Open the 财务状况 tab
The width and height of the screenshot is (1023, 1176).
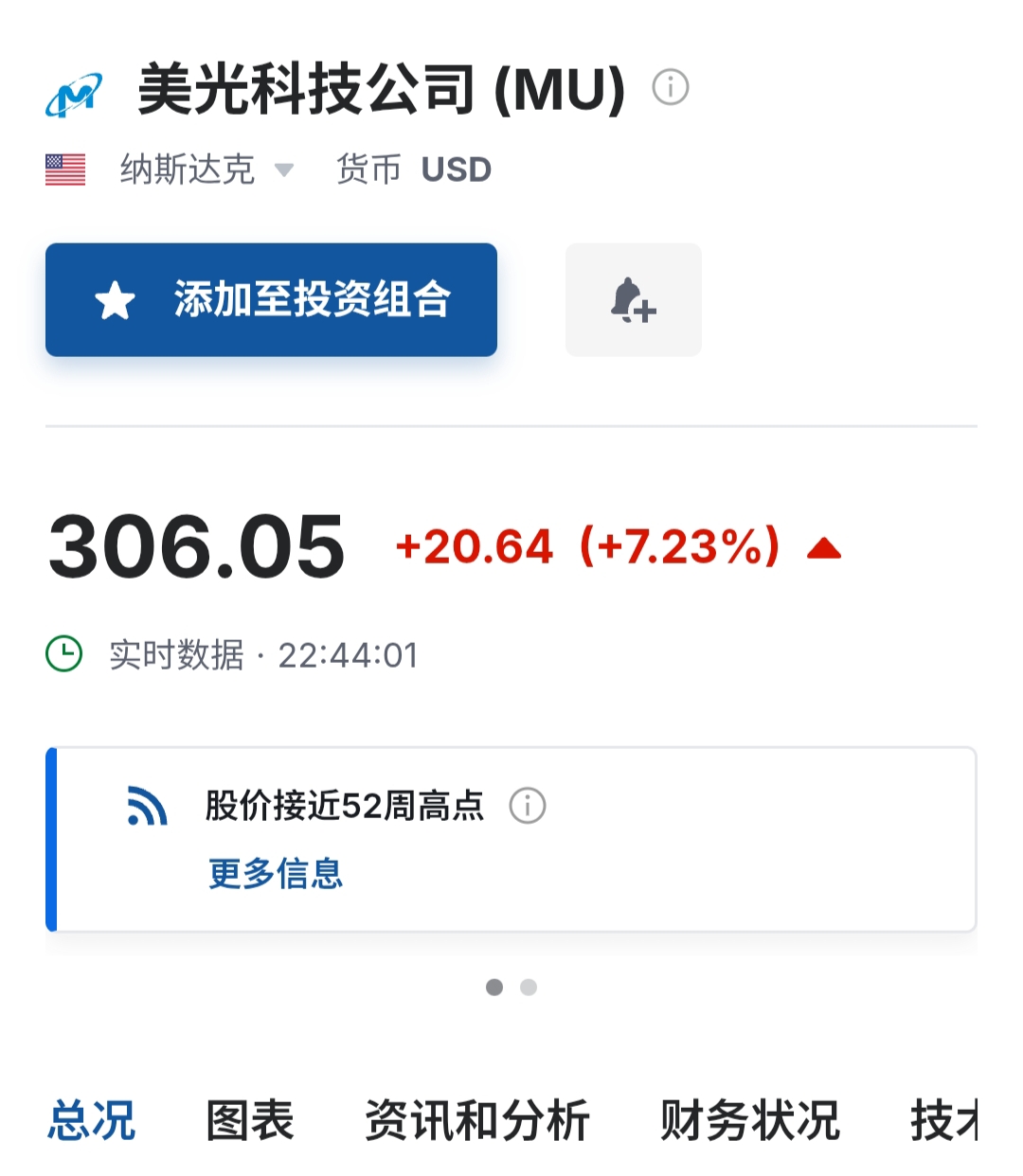pos(749,1119)
